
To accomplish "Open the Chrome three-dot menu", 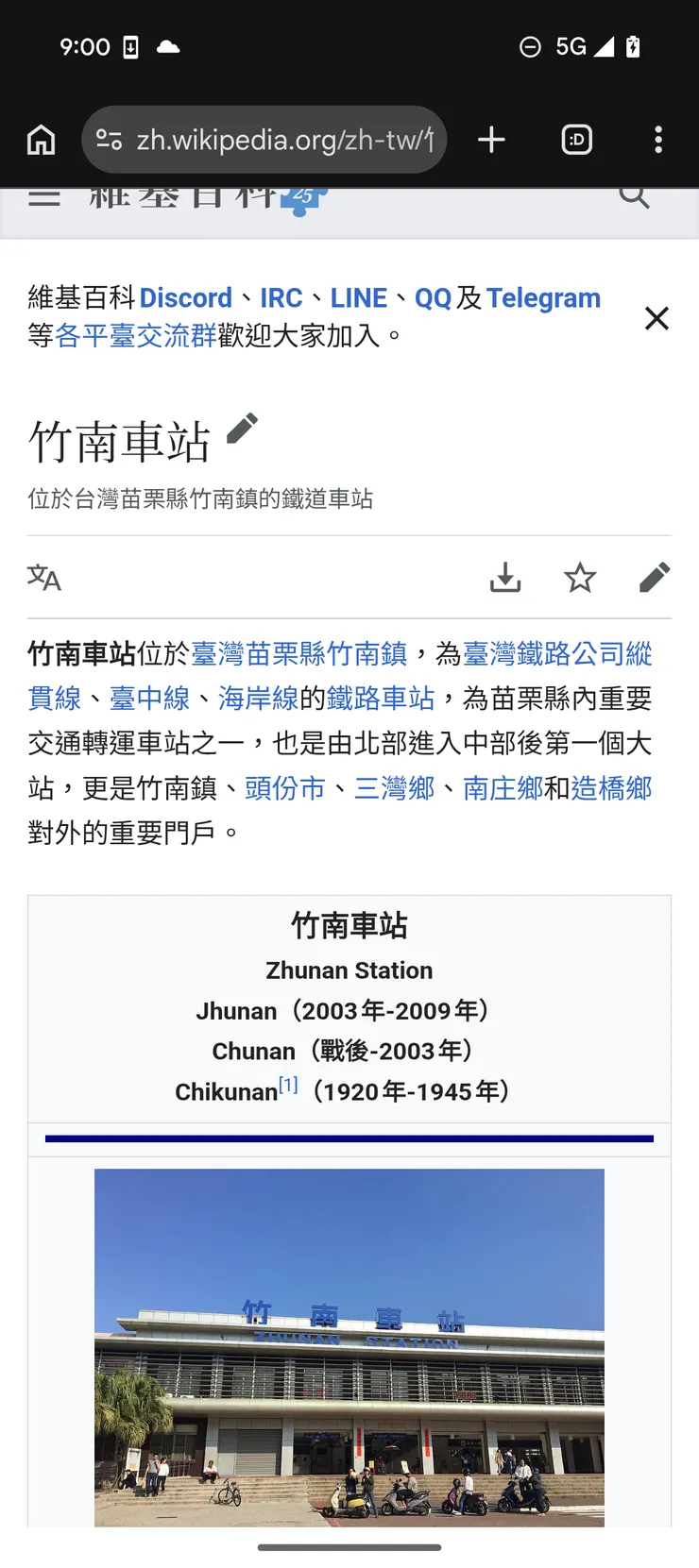I will 658,140.
